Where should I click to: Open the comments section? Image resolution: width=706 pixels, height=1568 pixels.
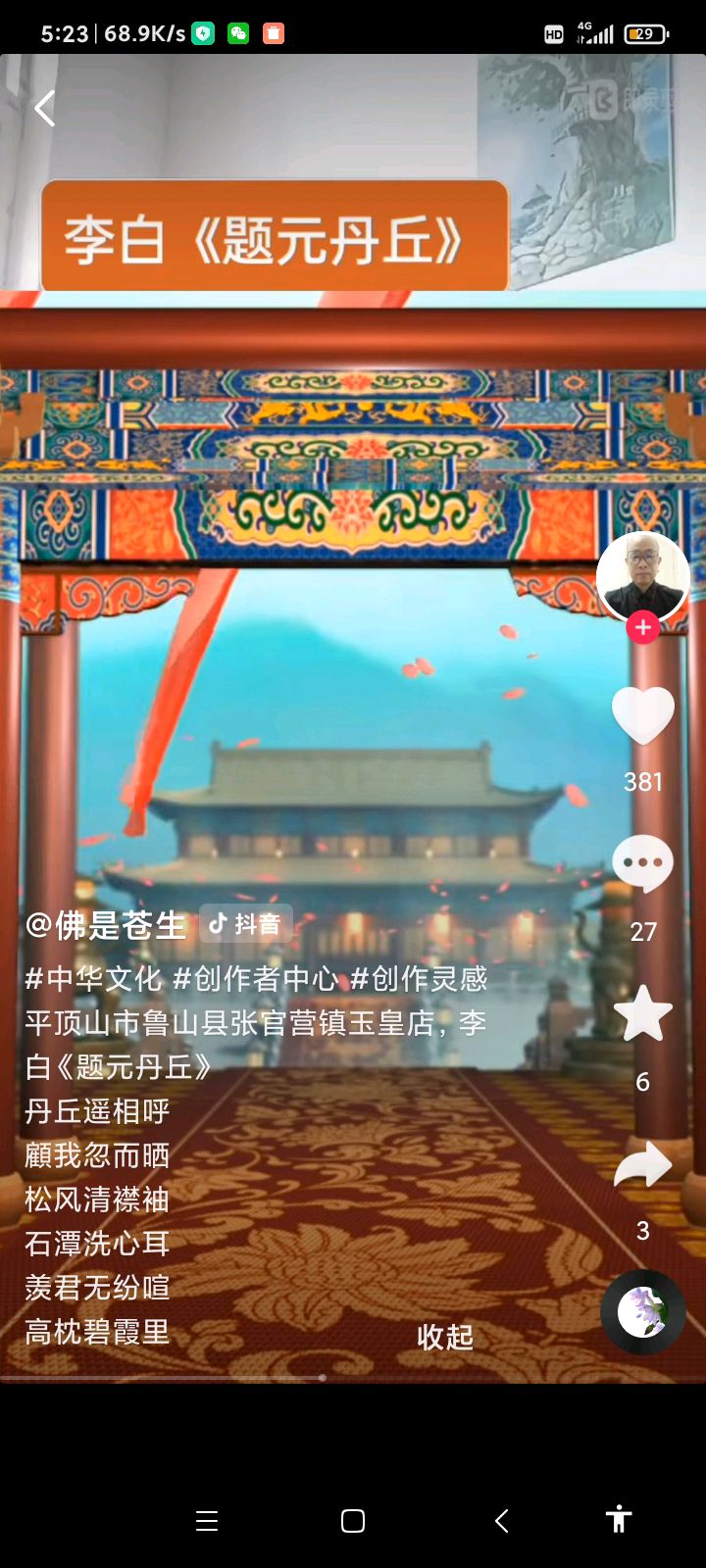click(x=642, y=864)
